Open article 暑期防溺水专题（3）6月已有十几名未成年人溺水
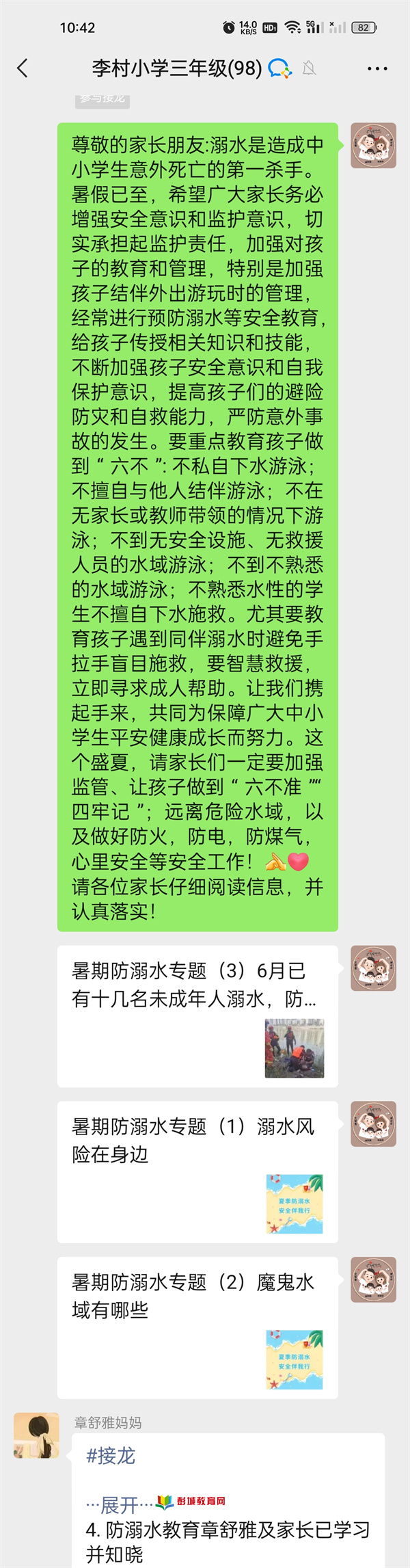This screenshot has height=1568, width=410. point(197,1015)
